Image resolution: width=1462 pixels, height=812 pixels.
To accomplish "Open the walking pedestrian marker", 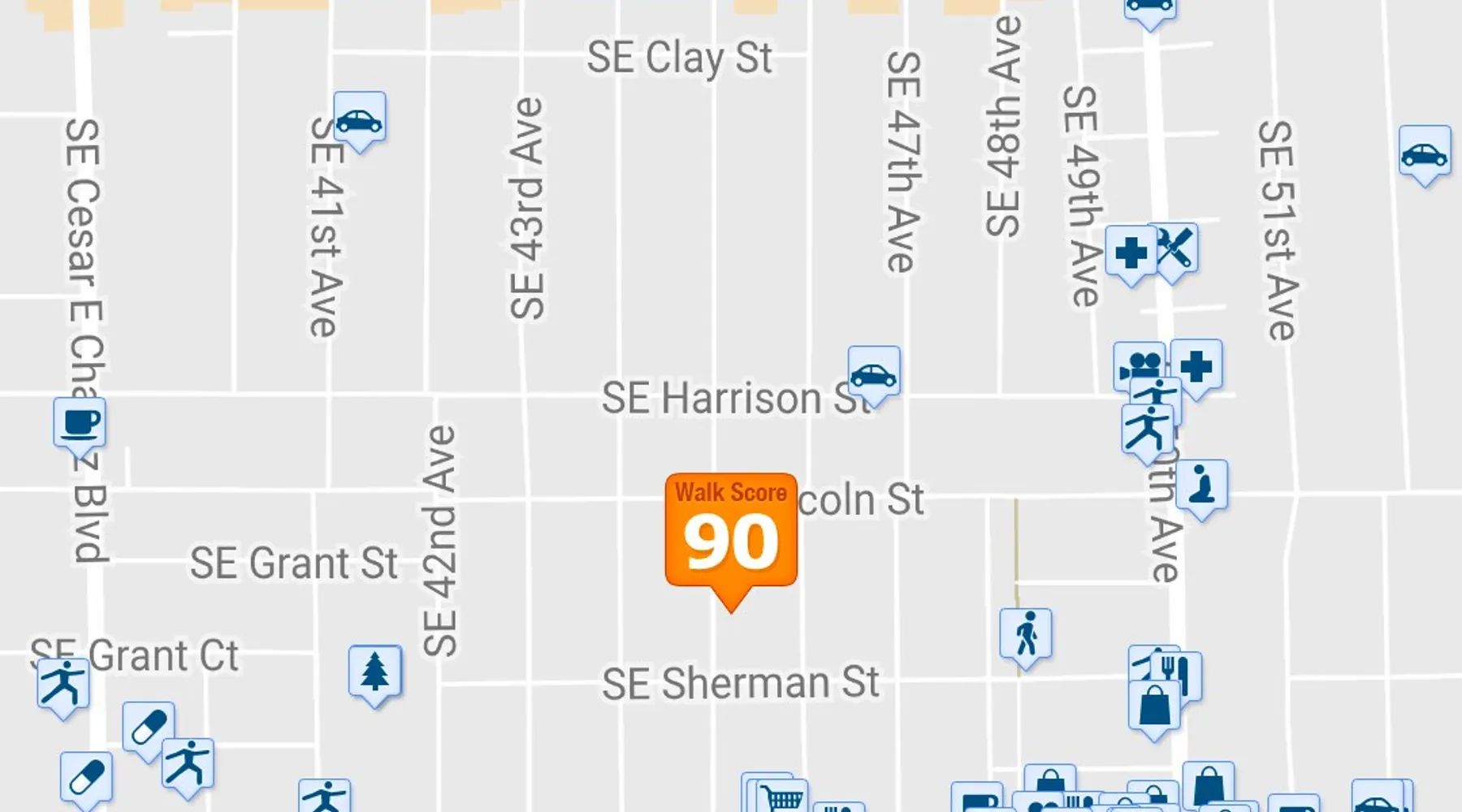I will (x=1025, y=634).
